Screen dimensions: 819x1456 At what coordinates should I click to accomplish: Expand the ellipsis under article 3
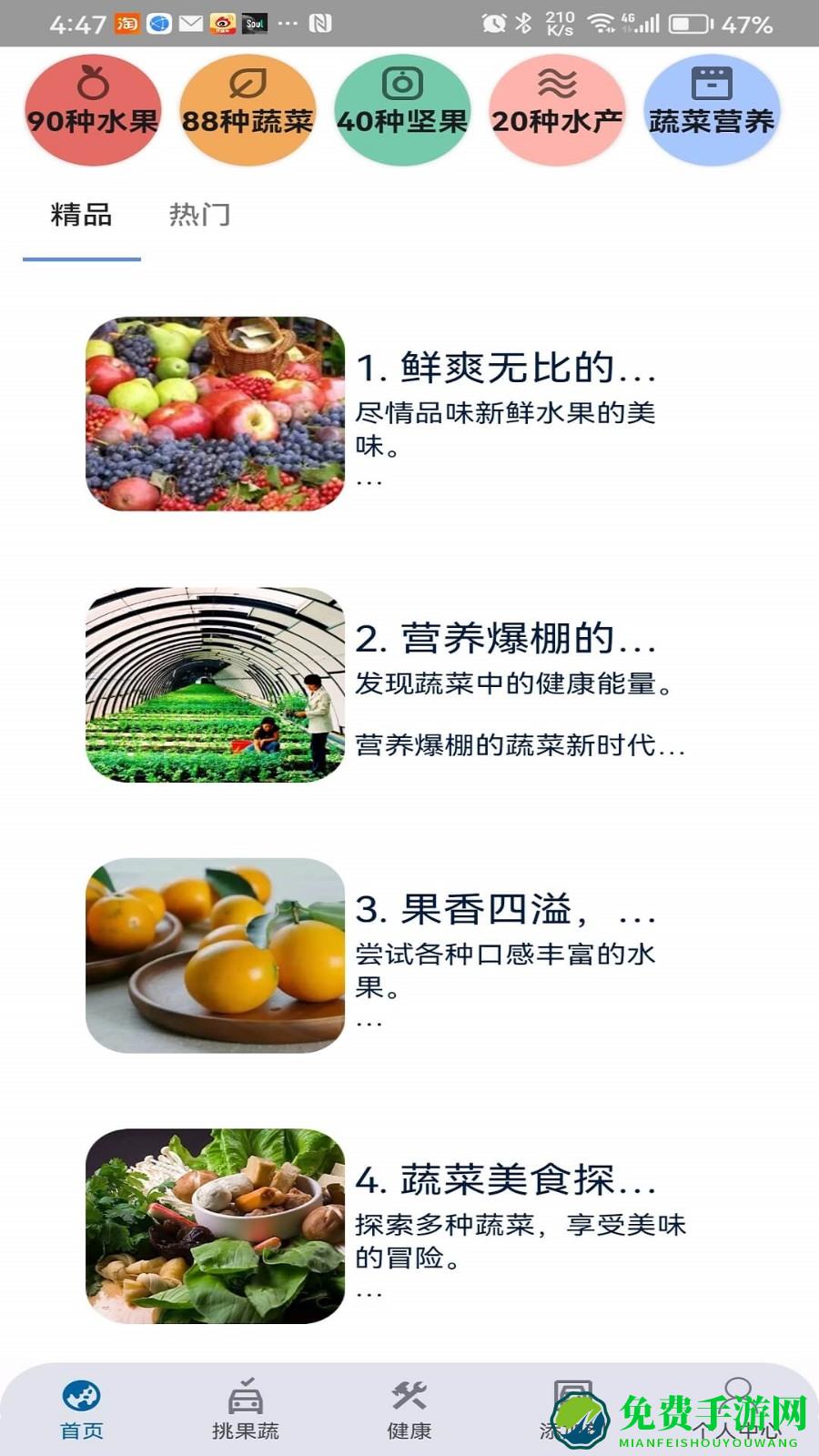click(x=369, y=1021)
